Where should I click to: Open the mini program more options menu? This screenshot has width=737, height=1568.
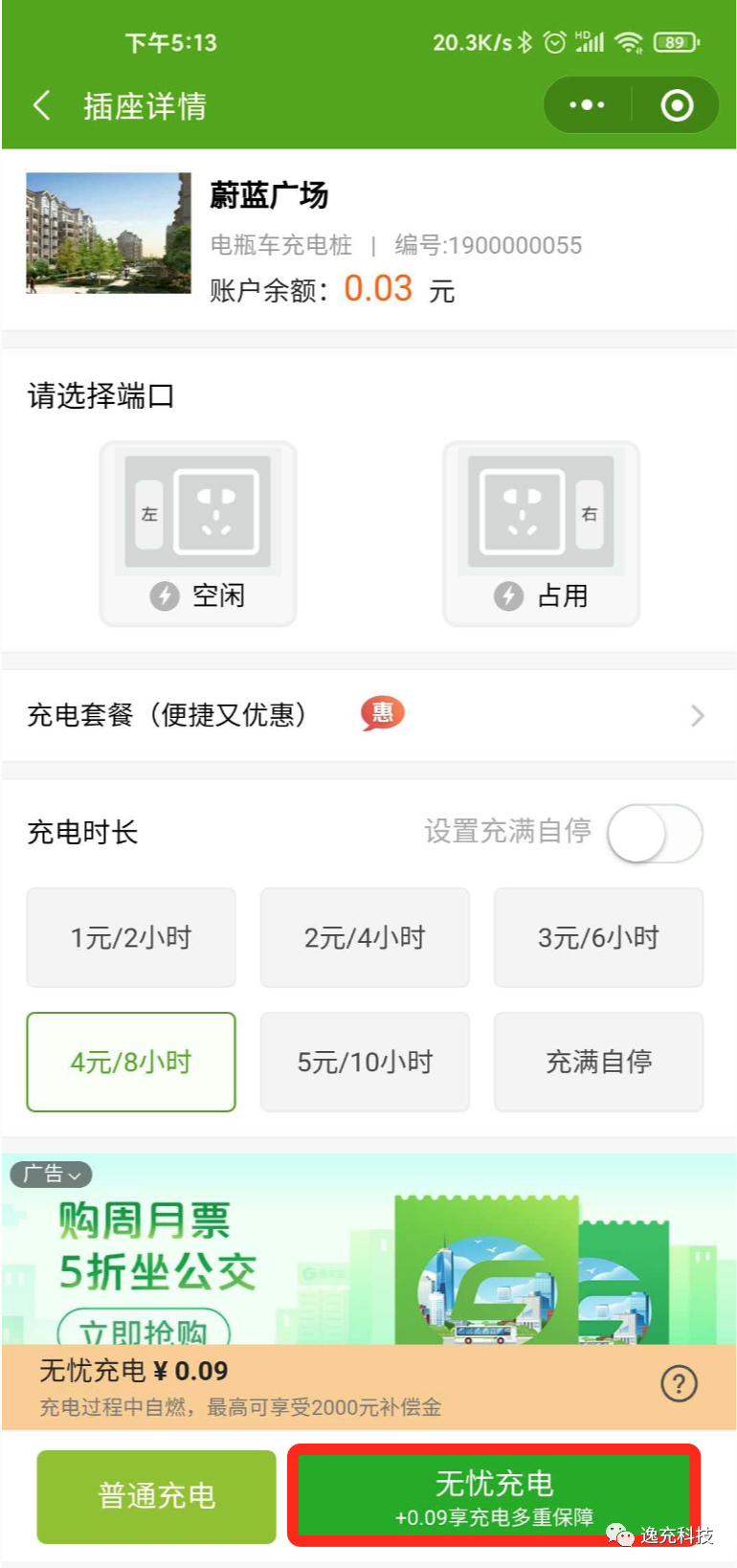coord(587,105)
